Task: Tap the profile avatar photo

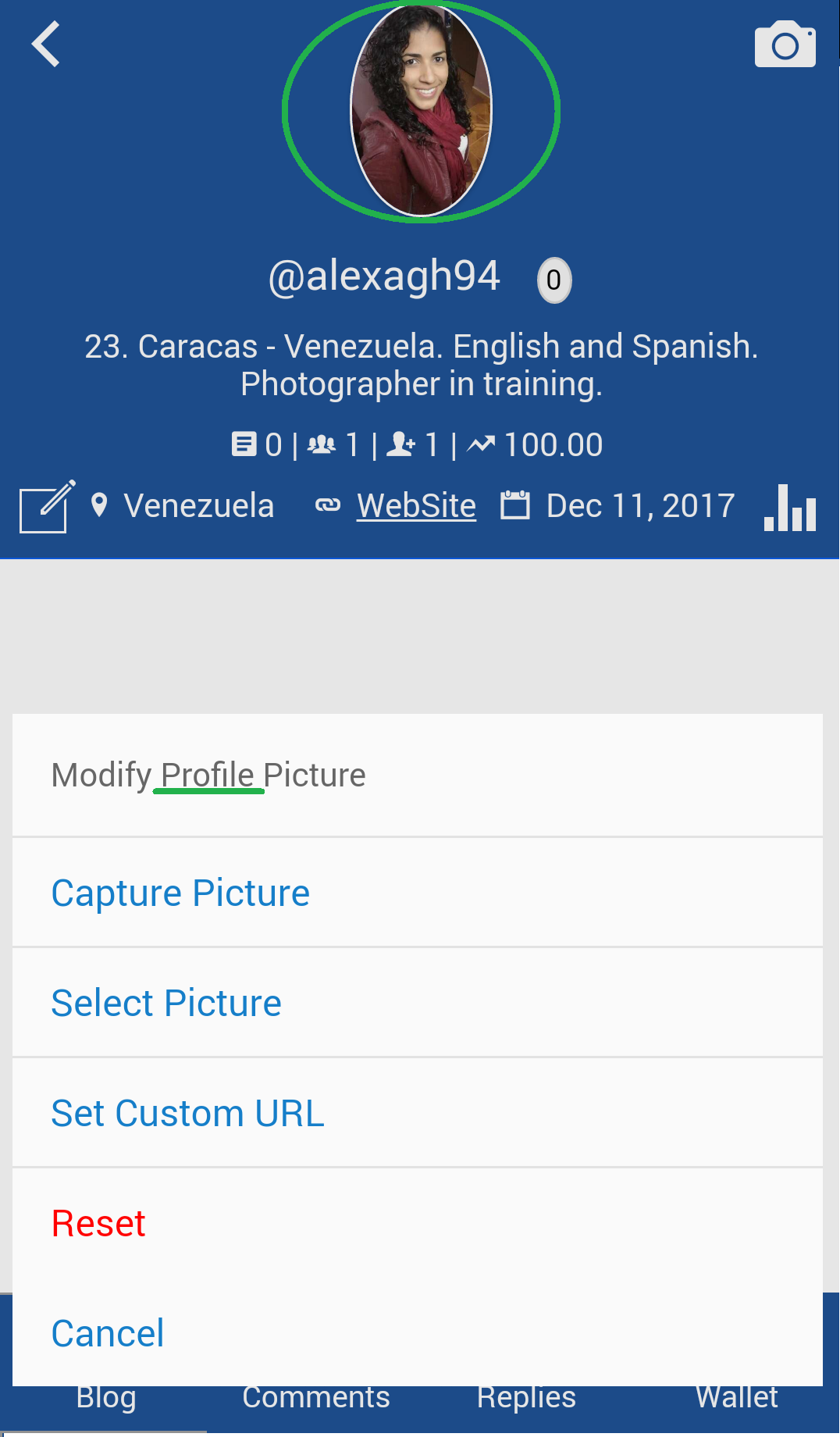Action: tap(422, 111)
